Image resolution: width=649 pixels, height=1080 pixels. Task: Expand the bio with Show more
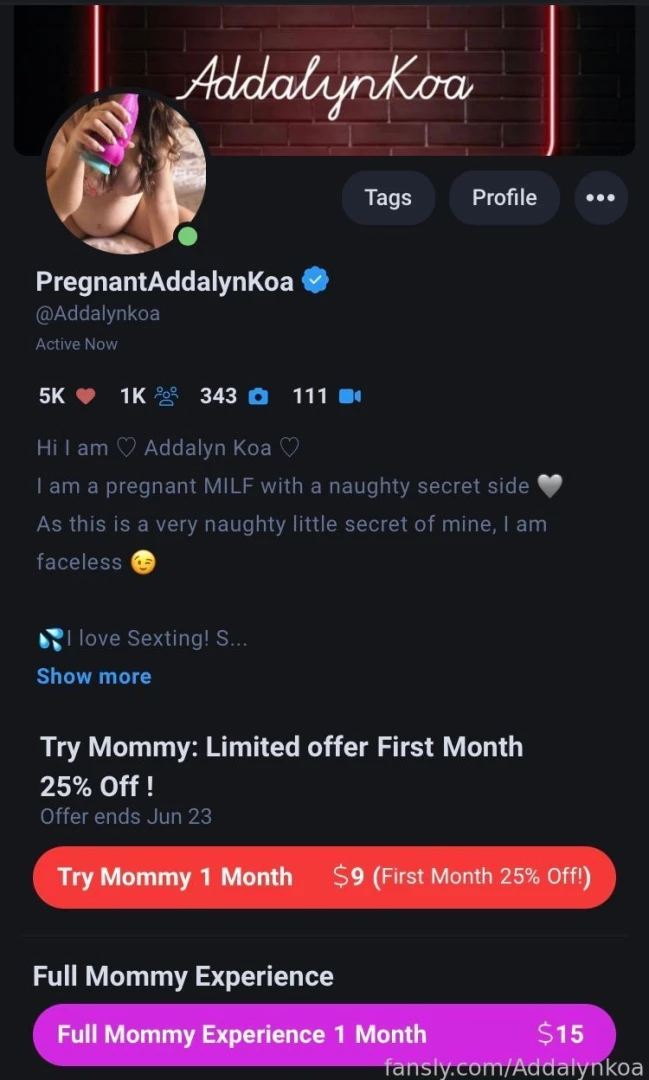tap(94, 676)
